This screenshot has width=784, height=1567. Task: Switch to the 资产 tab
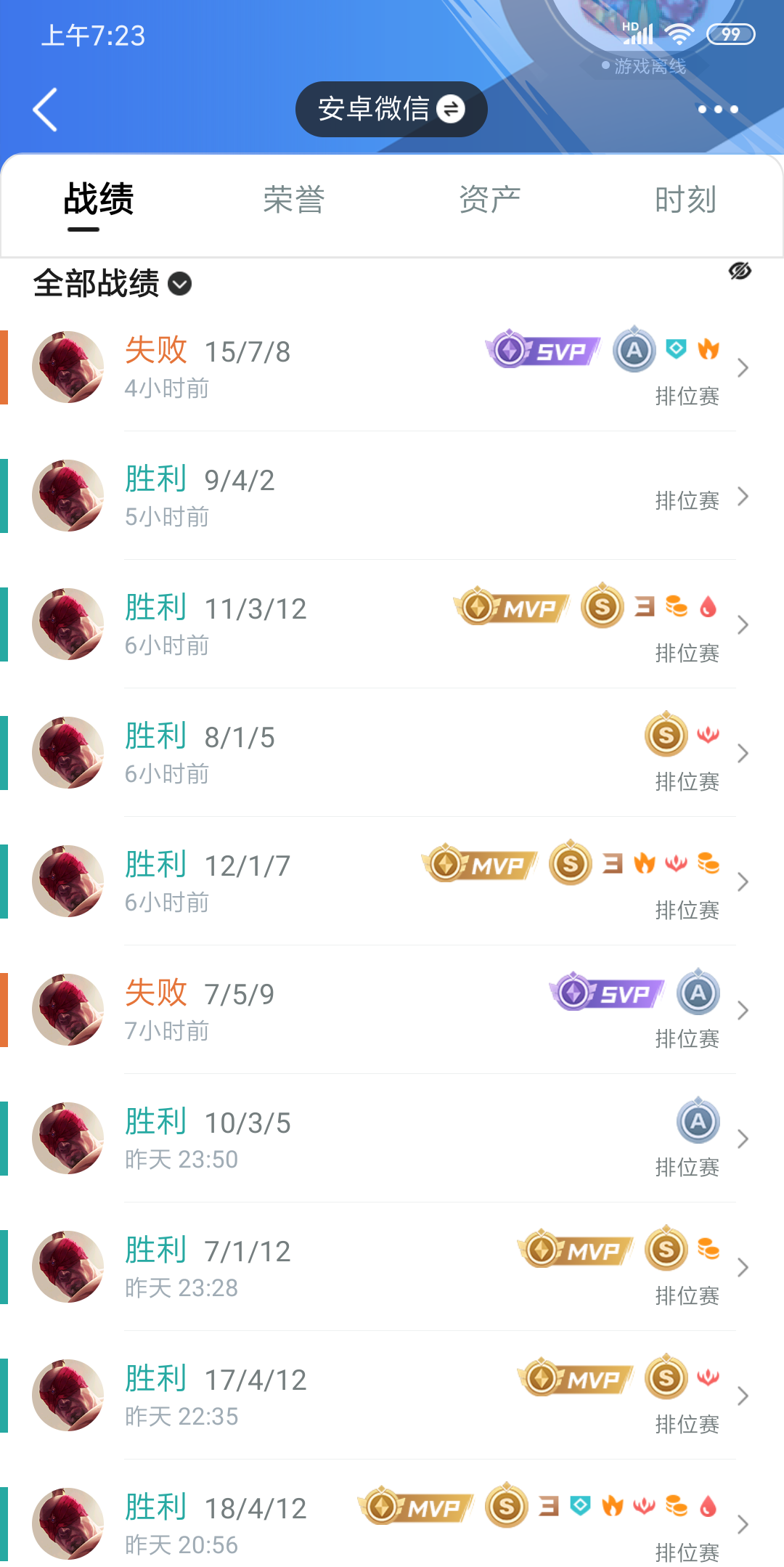pos(490,200)
